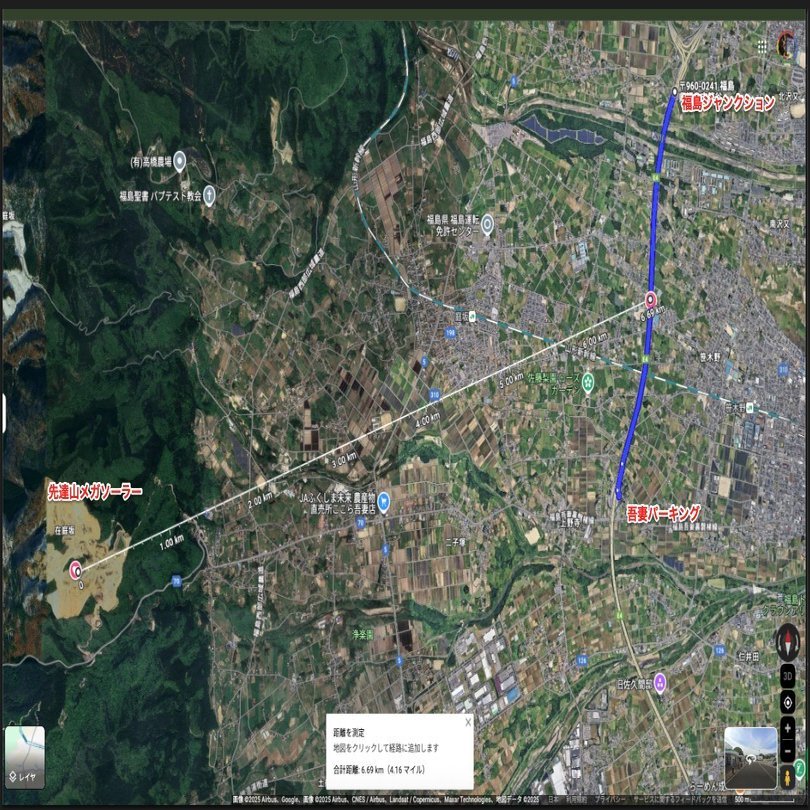This screenshot has width=810, height=810.
Task: Close the measure distance dialog
Action: coord(467,720)
